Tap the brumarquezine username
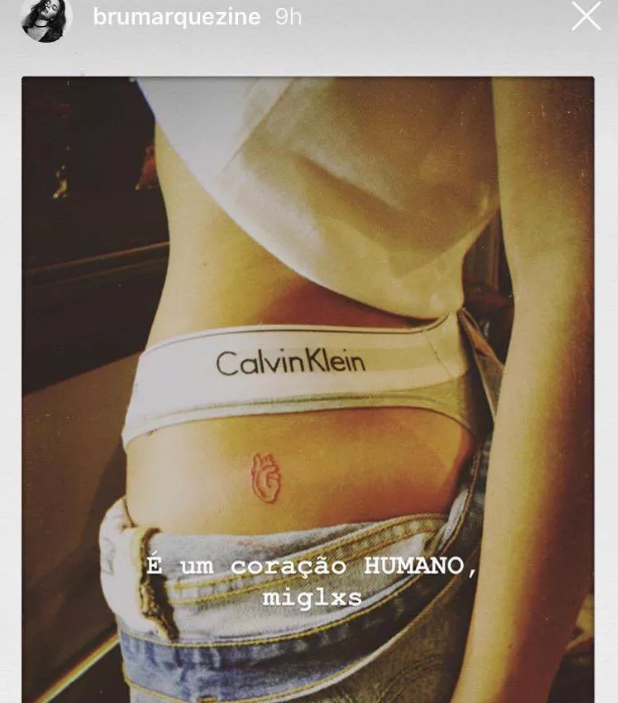 pos(176,17)
